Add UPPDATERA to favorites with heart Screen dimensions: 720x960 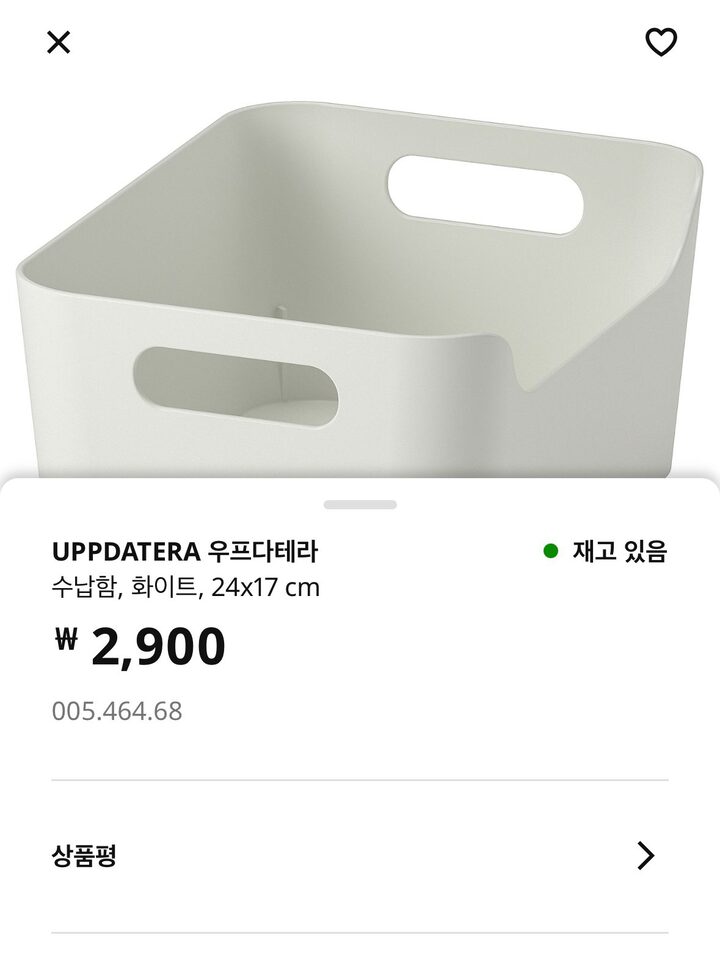tap(660, 42)
